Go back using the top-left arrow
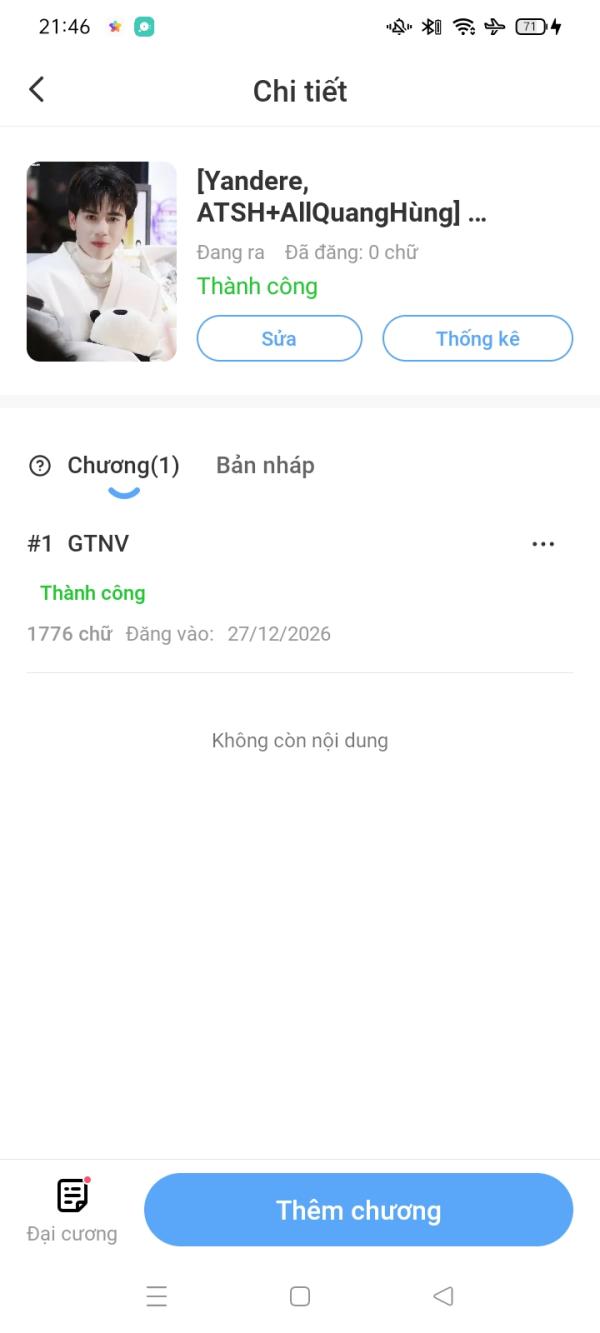This screenshot has width=600, height=1333. [x=37, y=90]
